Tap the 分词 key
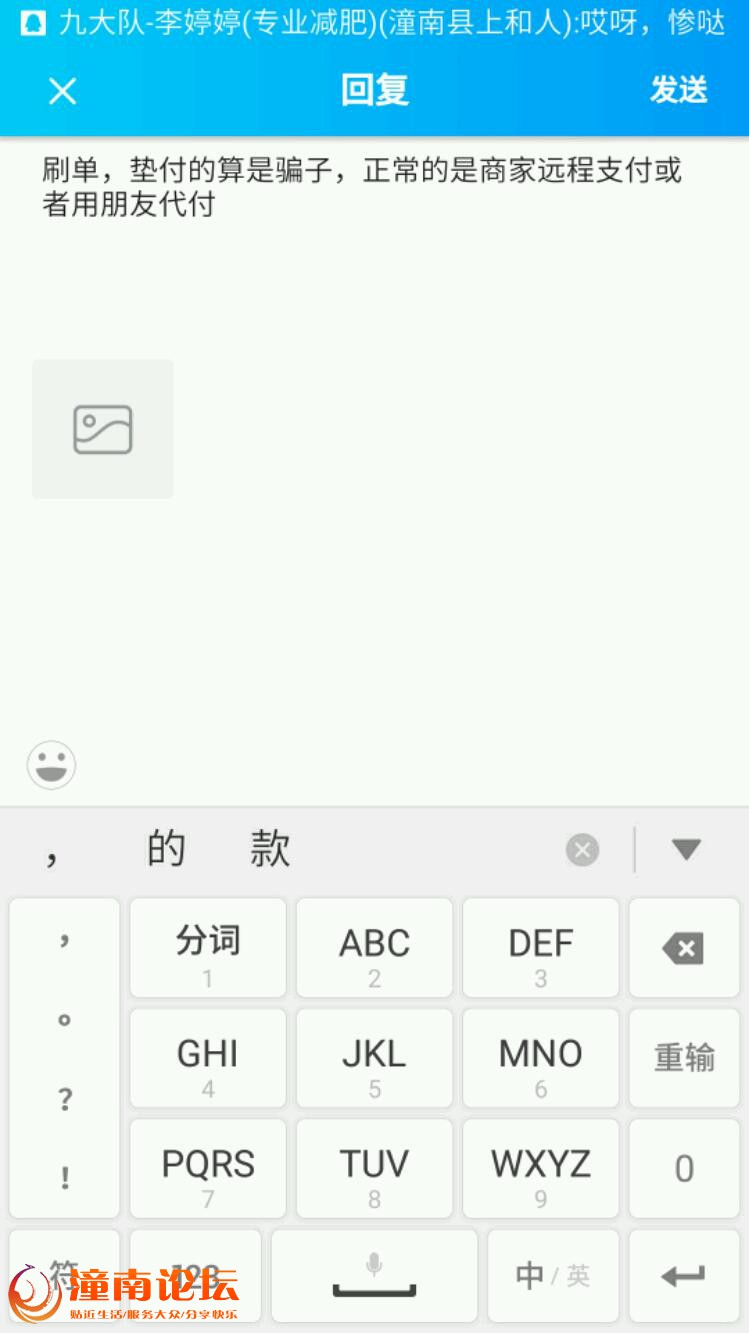The width and height of the screenshot is (749, 1333). (x=208, y=948)
